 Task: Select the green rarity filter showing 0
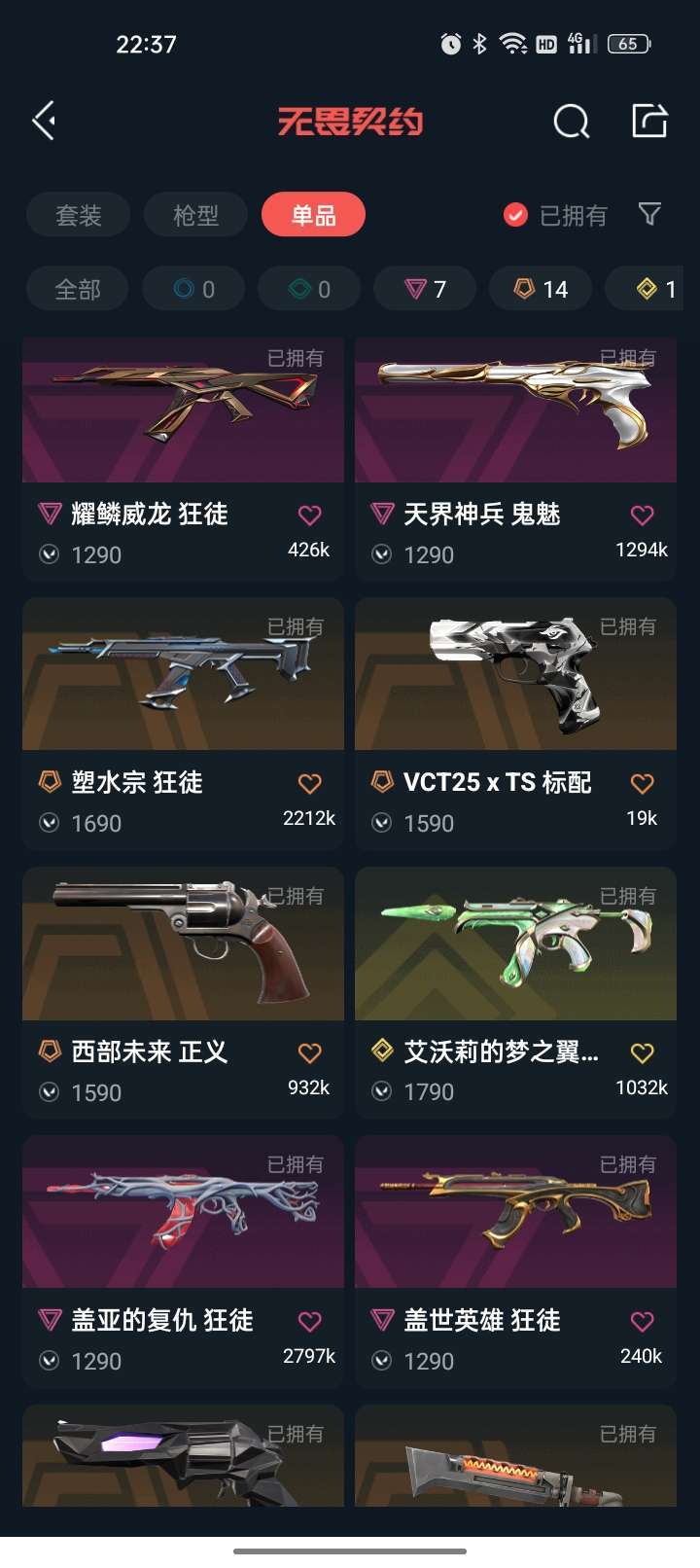[309, 288]
